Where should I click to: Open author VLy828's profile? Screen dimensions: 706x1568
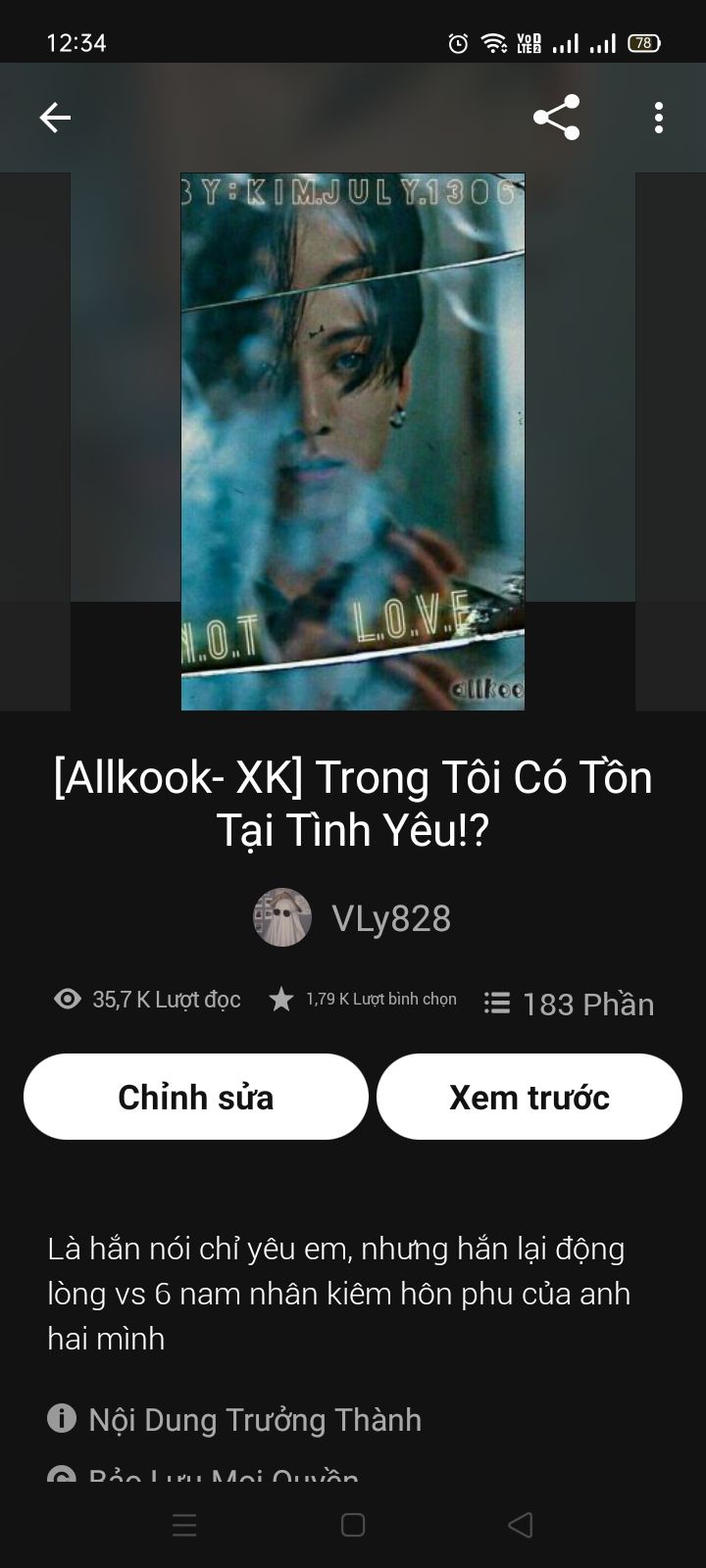pos(353,918)
